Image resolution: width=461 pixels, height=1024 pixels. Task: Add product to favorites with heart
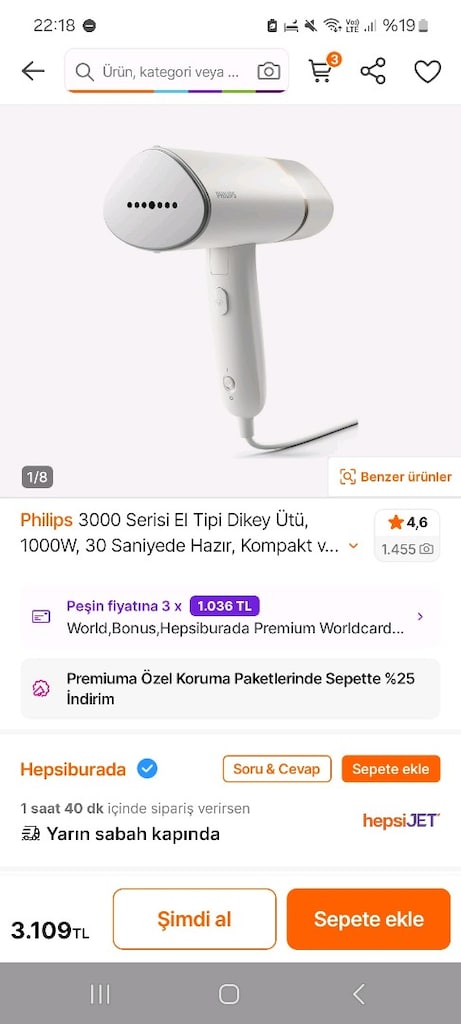point(428,71)
